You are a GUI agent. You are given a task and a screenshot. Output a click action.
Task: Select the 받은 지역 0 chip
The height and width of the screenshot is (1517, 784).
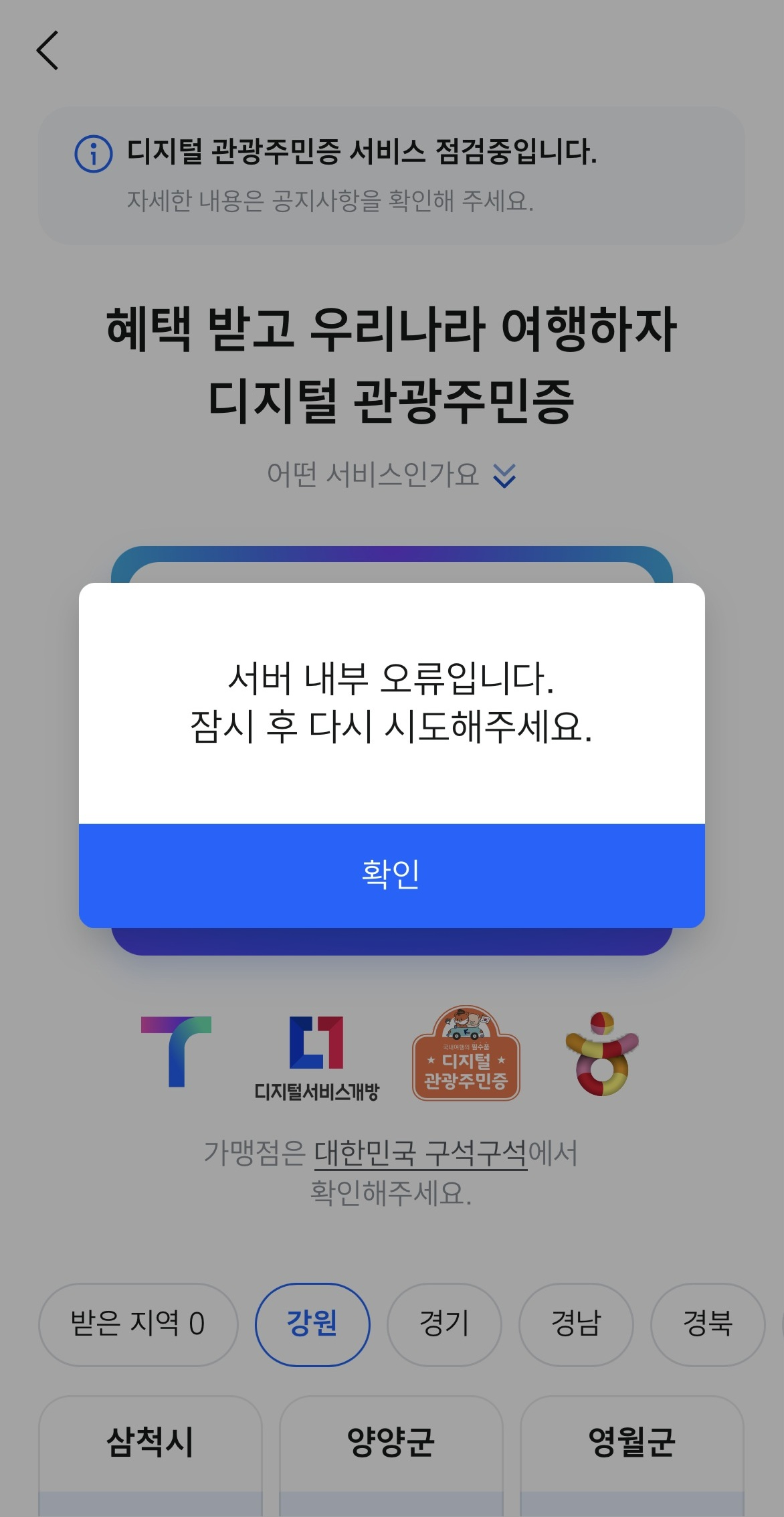pos(138,1324)
